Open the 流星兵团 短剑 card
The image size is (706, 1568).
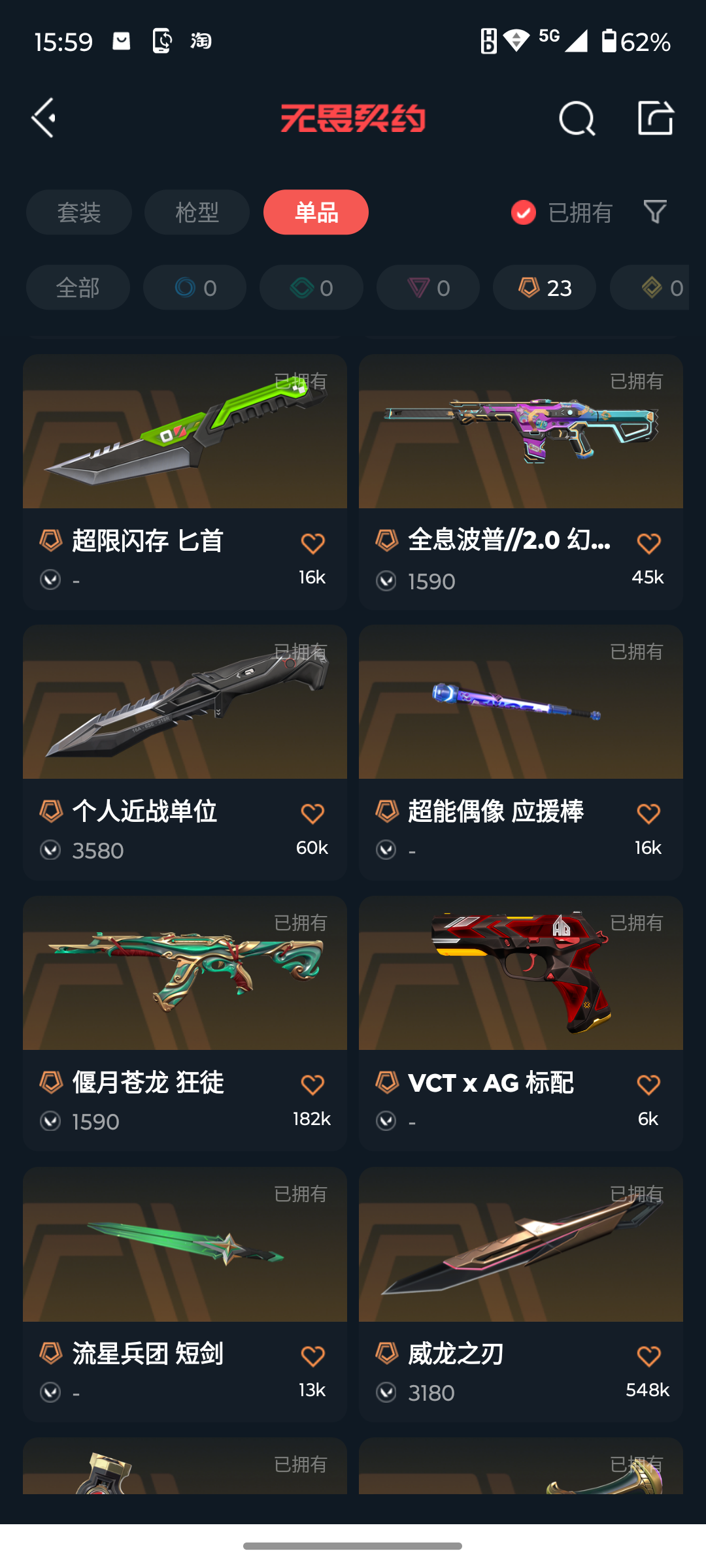tap(185, 1274)
